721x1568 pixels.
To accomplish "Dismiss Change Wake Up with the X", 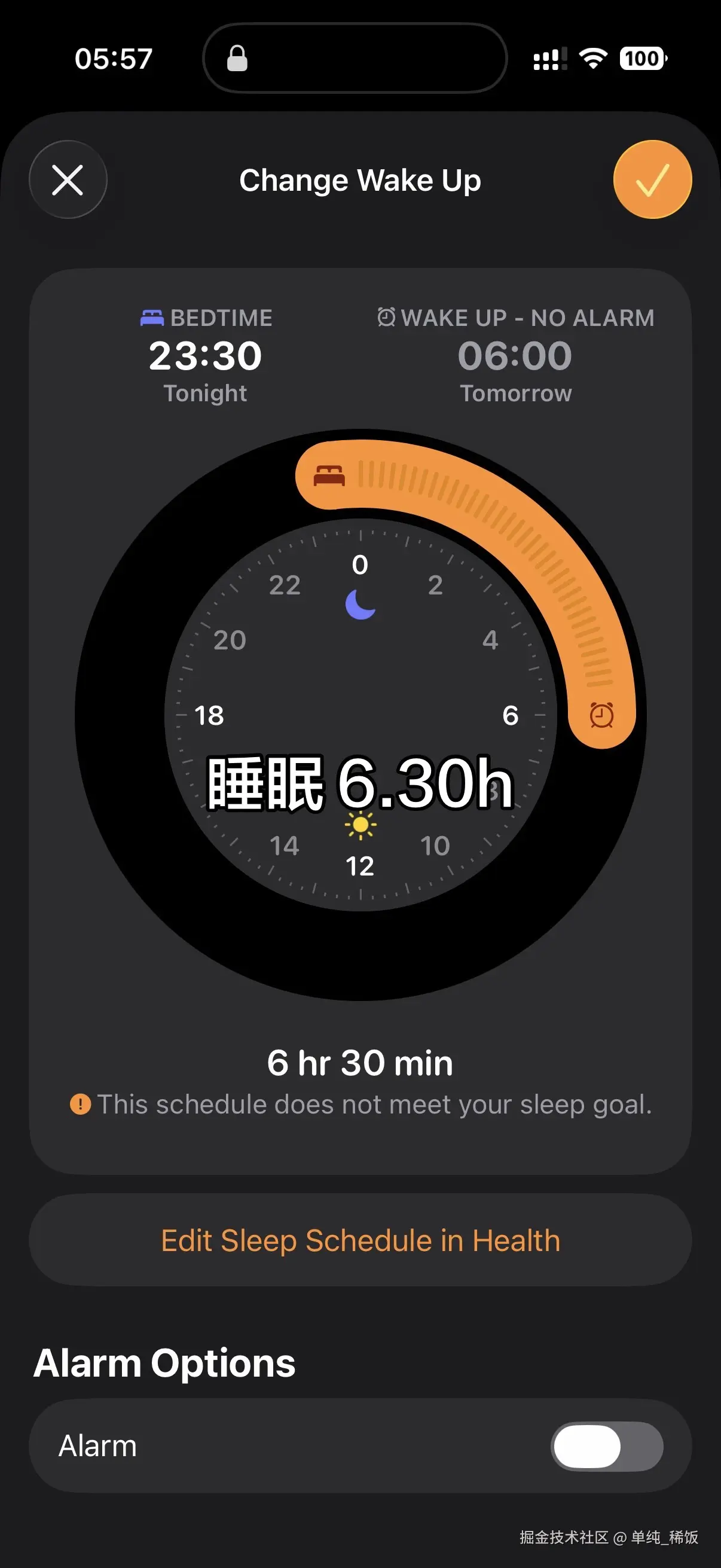I will [68, 179].
